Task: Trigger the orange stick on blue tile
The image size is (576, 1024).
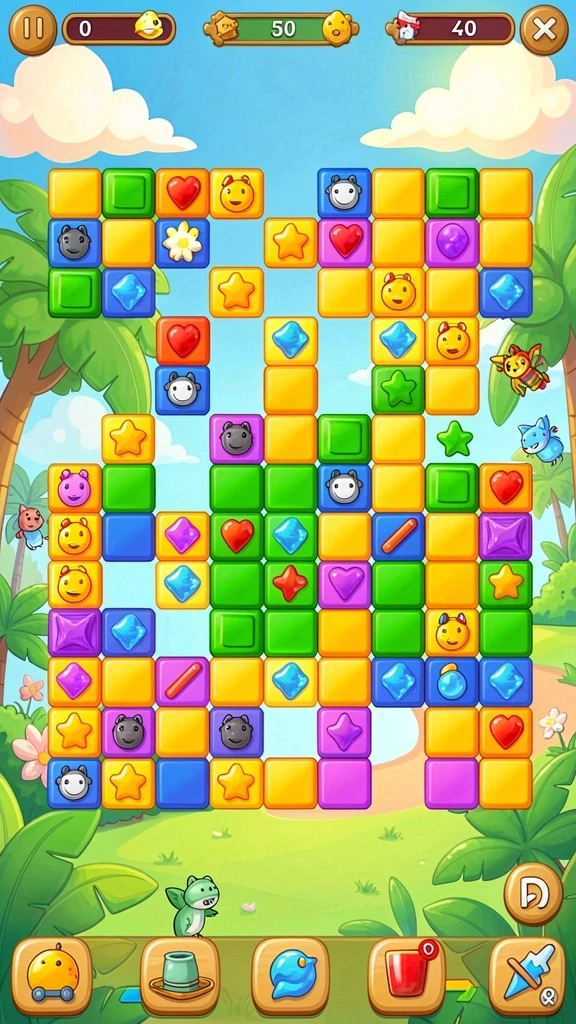Action: click(398, 536)
